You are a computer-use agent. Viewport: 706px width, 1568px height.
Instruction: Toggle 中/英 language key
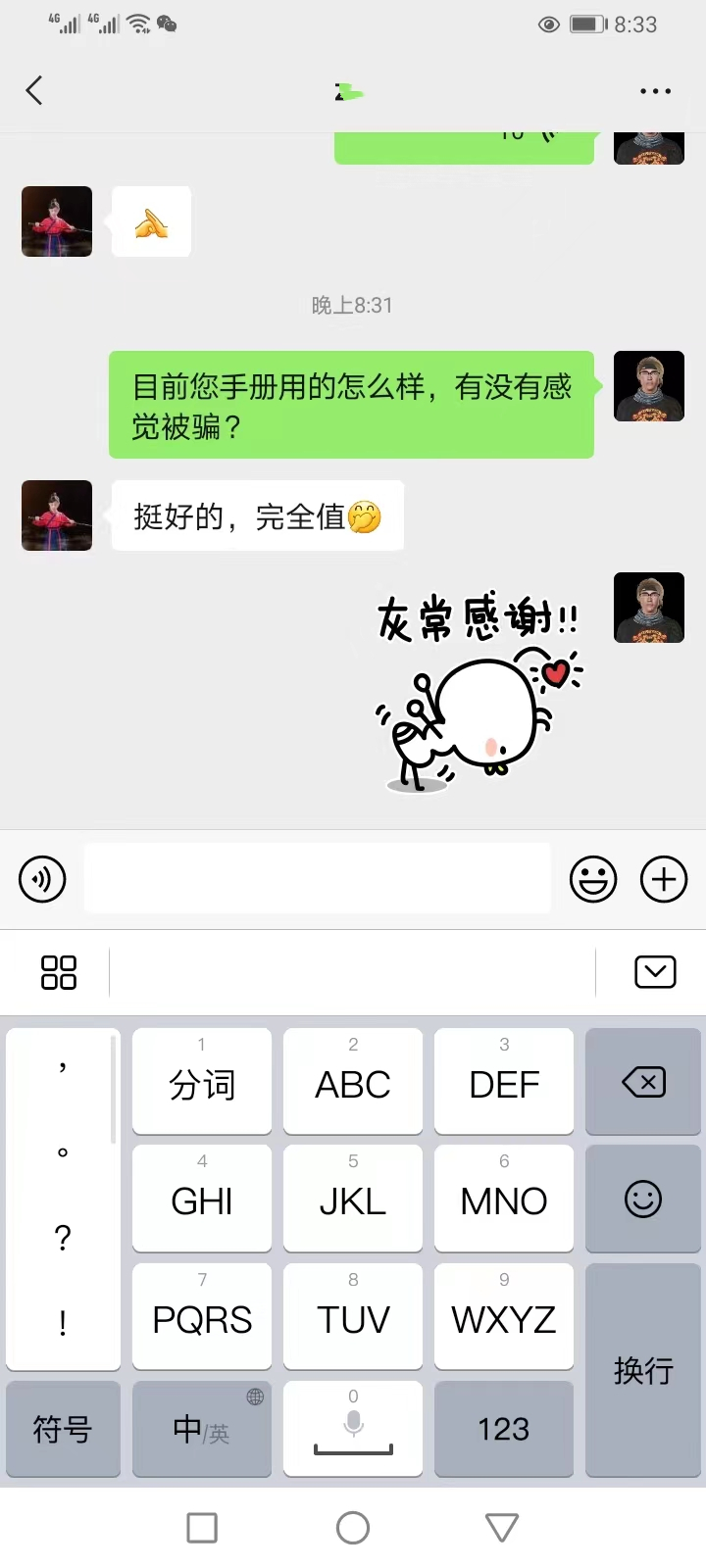coord(202,1429)
